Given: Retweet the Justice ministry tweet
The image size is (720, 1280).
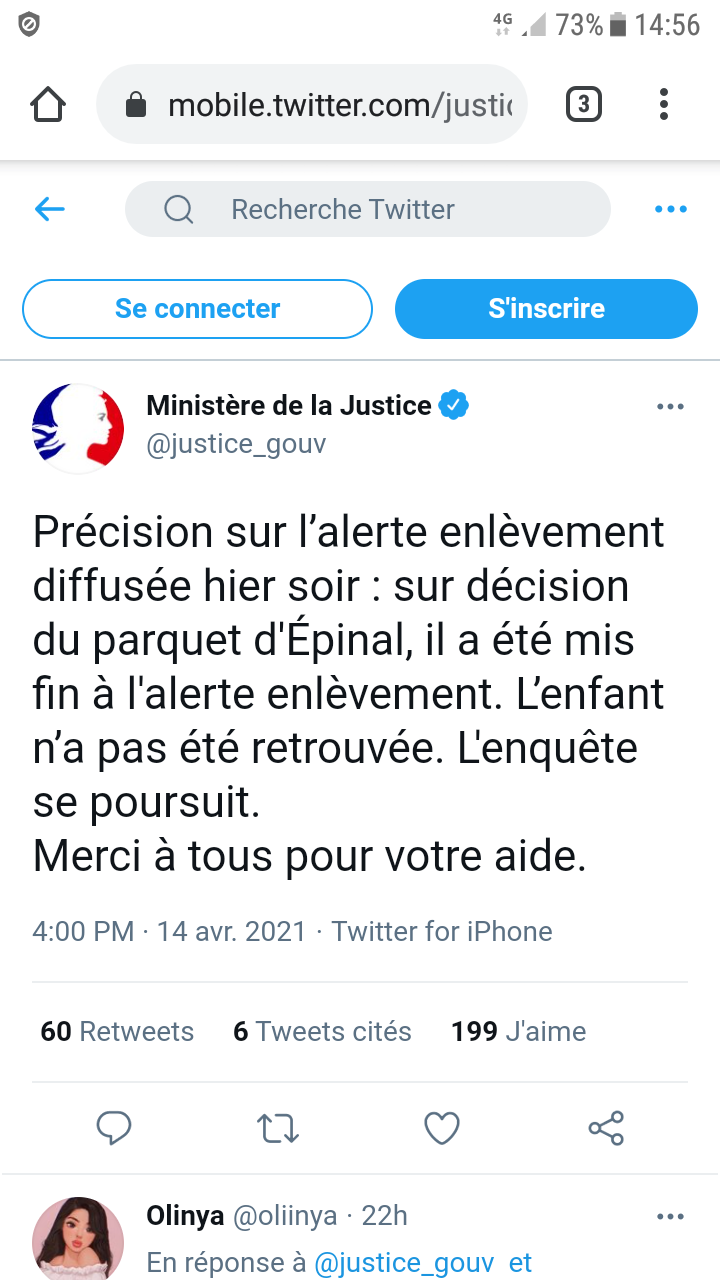Looking at the screenshot, I should tap(278, 1128).
